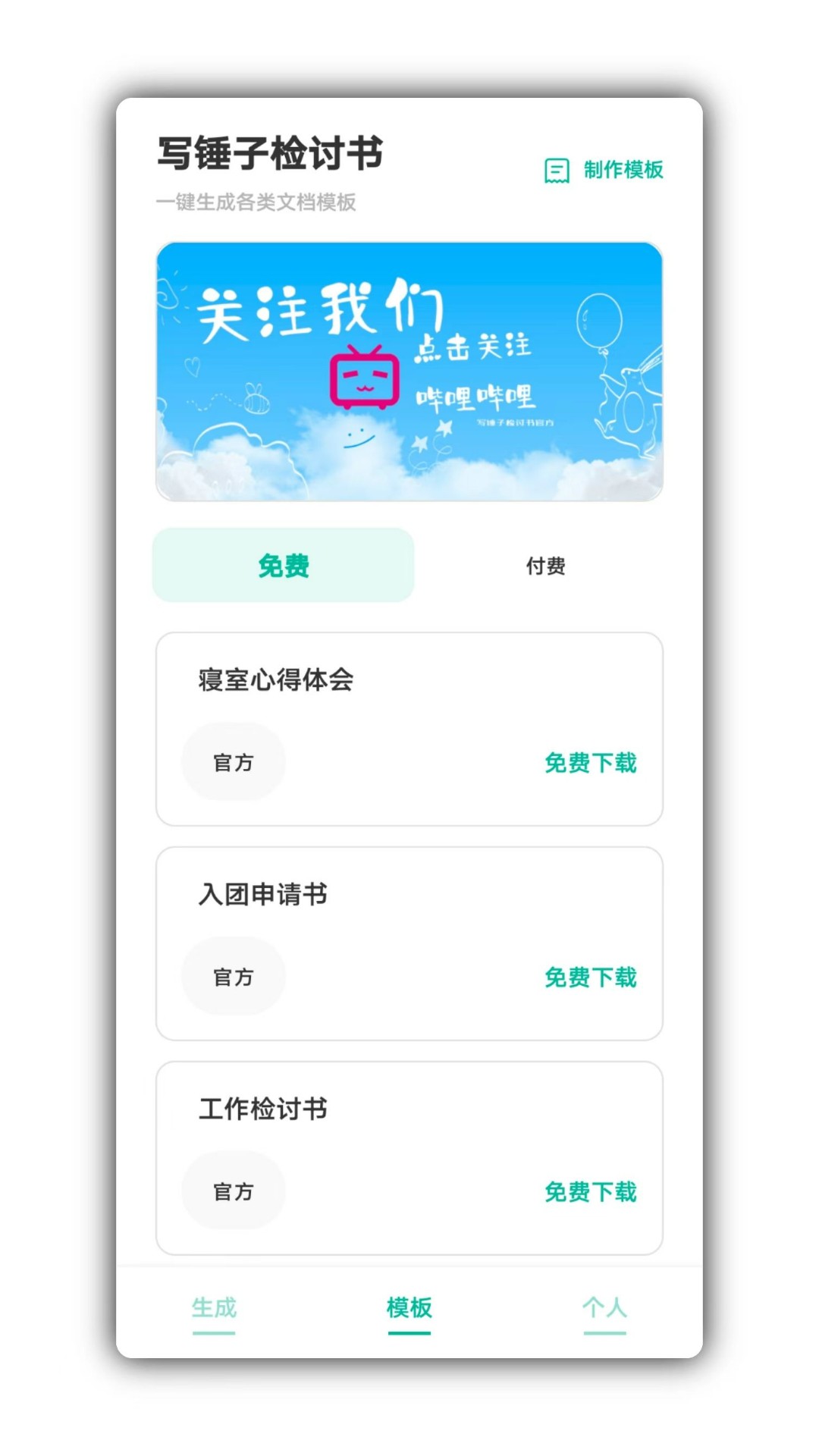
Task: Tap the 官方 badge on 寝室心得体会 card
Action: point(233,762)
